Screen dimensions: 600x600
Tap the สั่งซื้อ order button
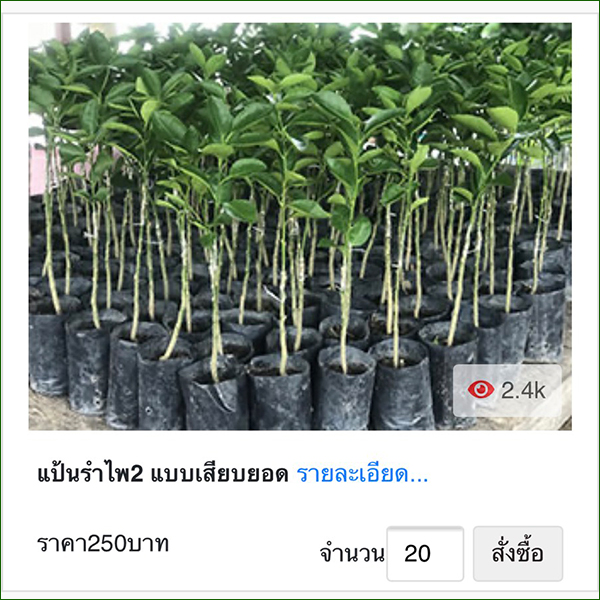tap(517, 553)
